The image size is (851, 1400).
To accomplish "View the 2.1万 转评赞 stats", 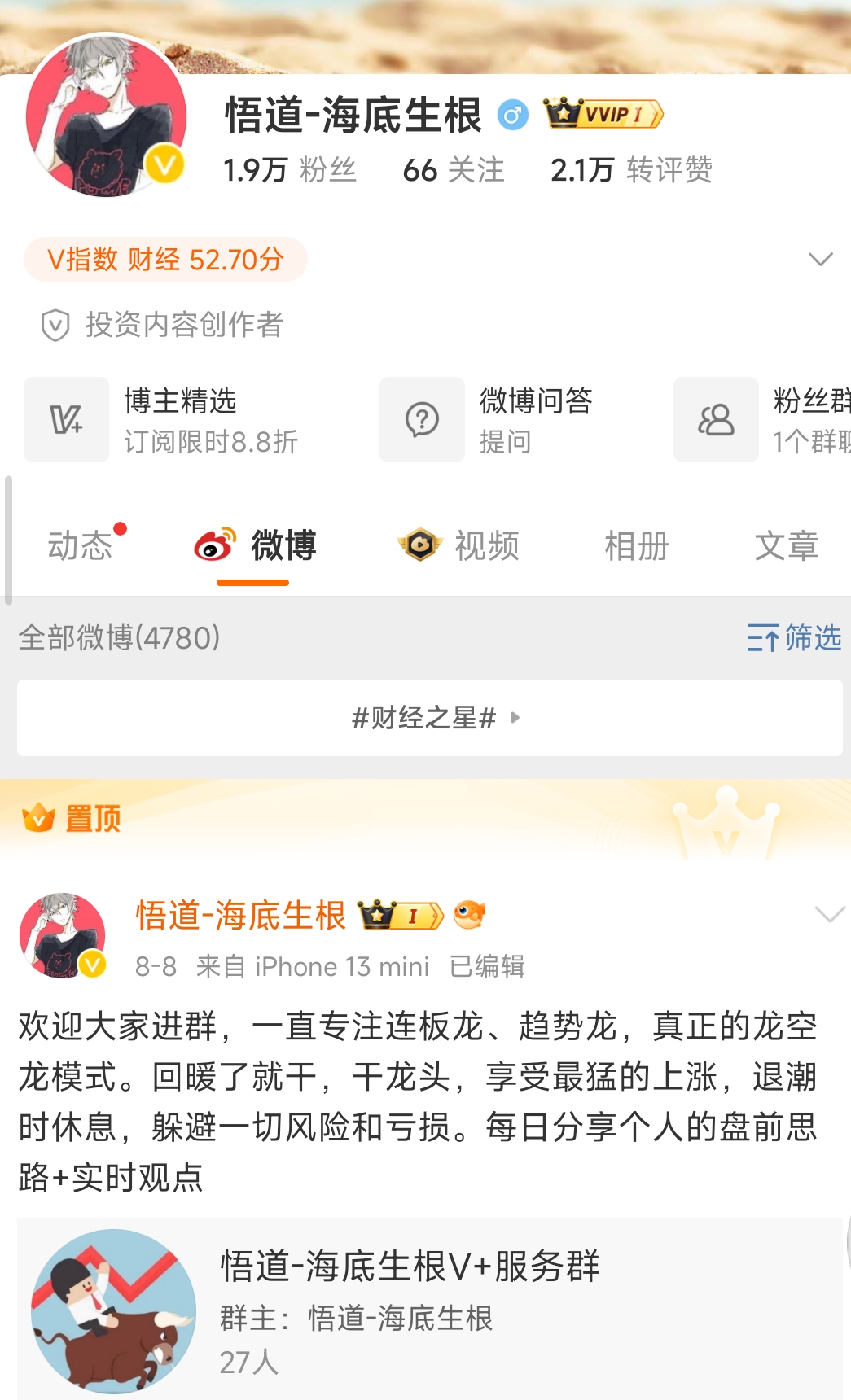I will (631, 170).
